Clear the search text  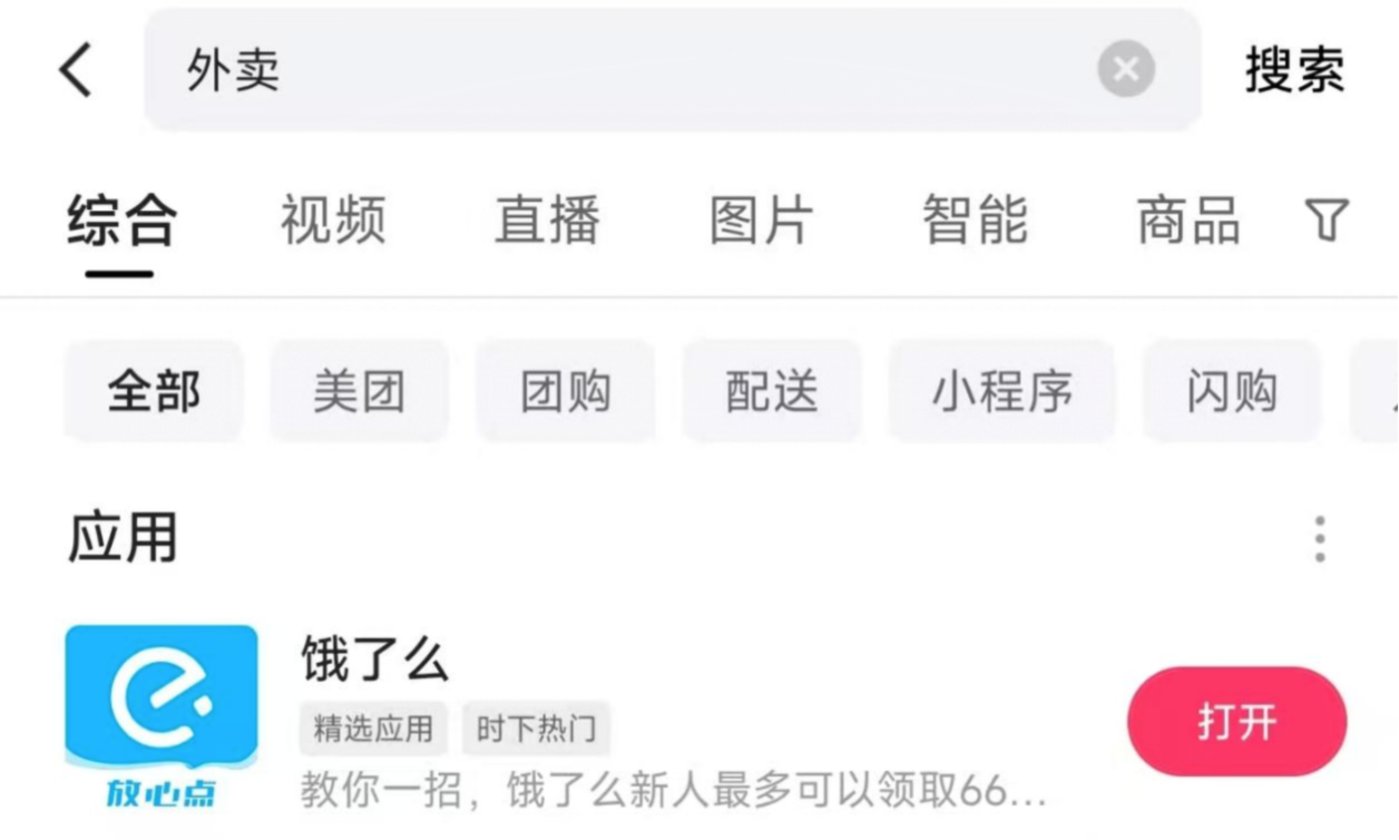[x=1126, y=70]
